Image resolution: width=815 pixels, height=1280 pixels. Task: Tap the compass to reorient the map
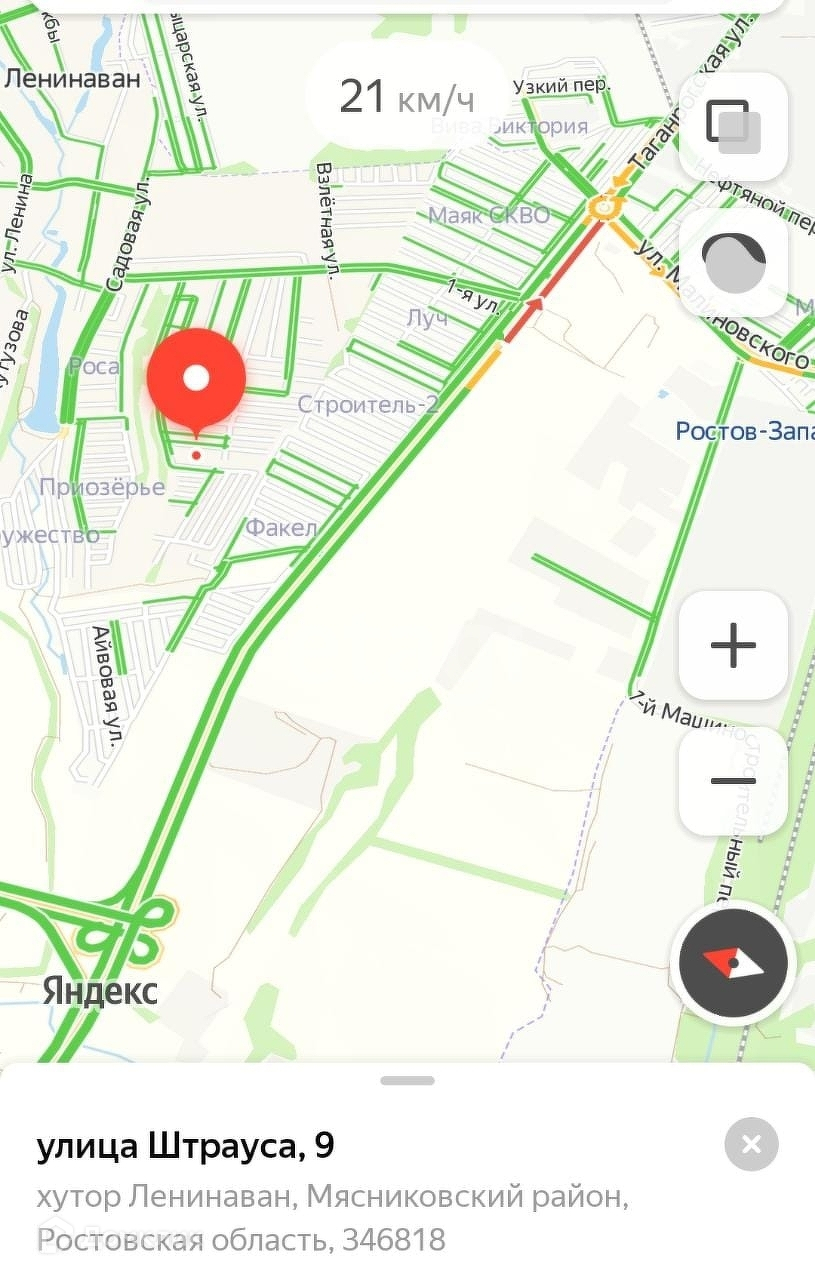coord(733,964)
